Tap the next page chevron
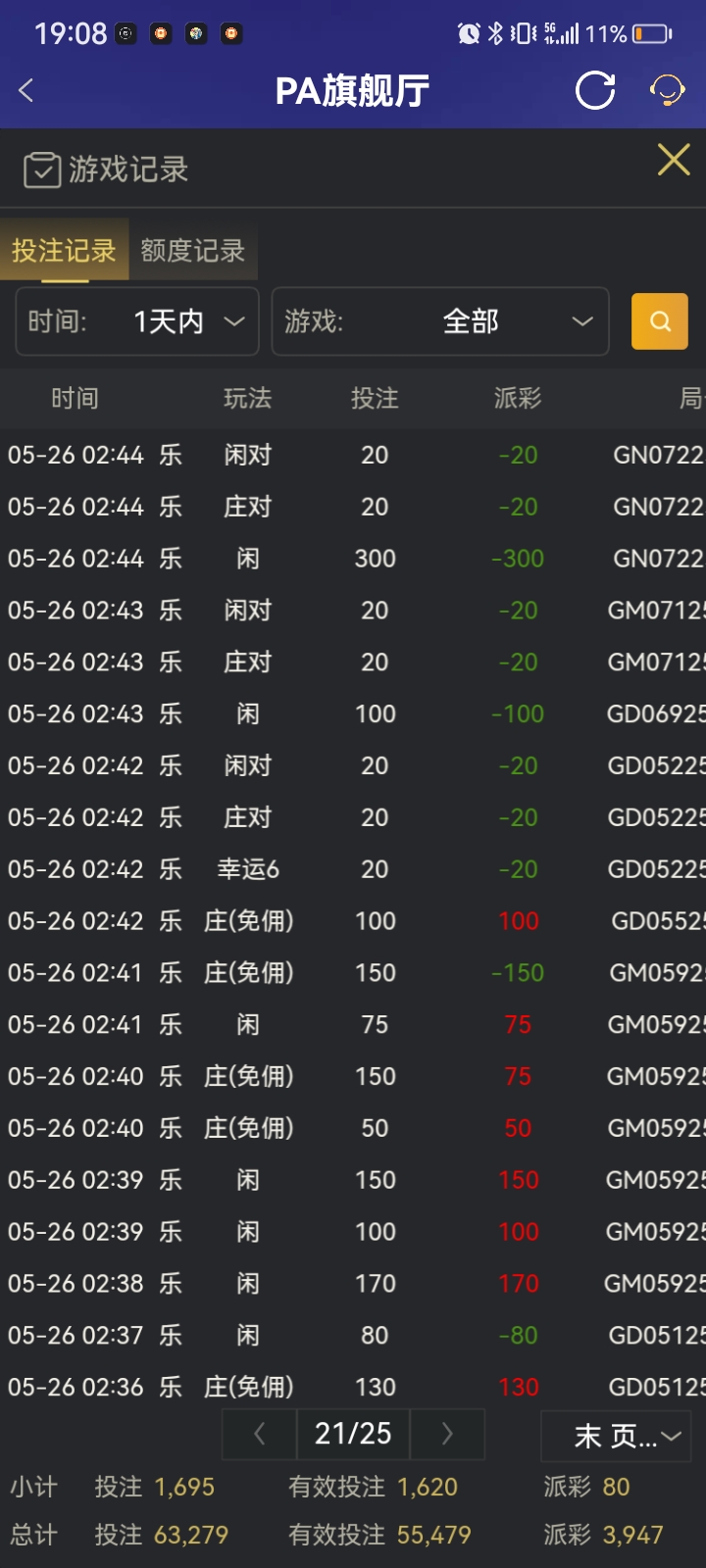The image size is (706, 1568). point(447,1434)
